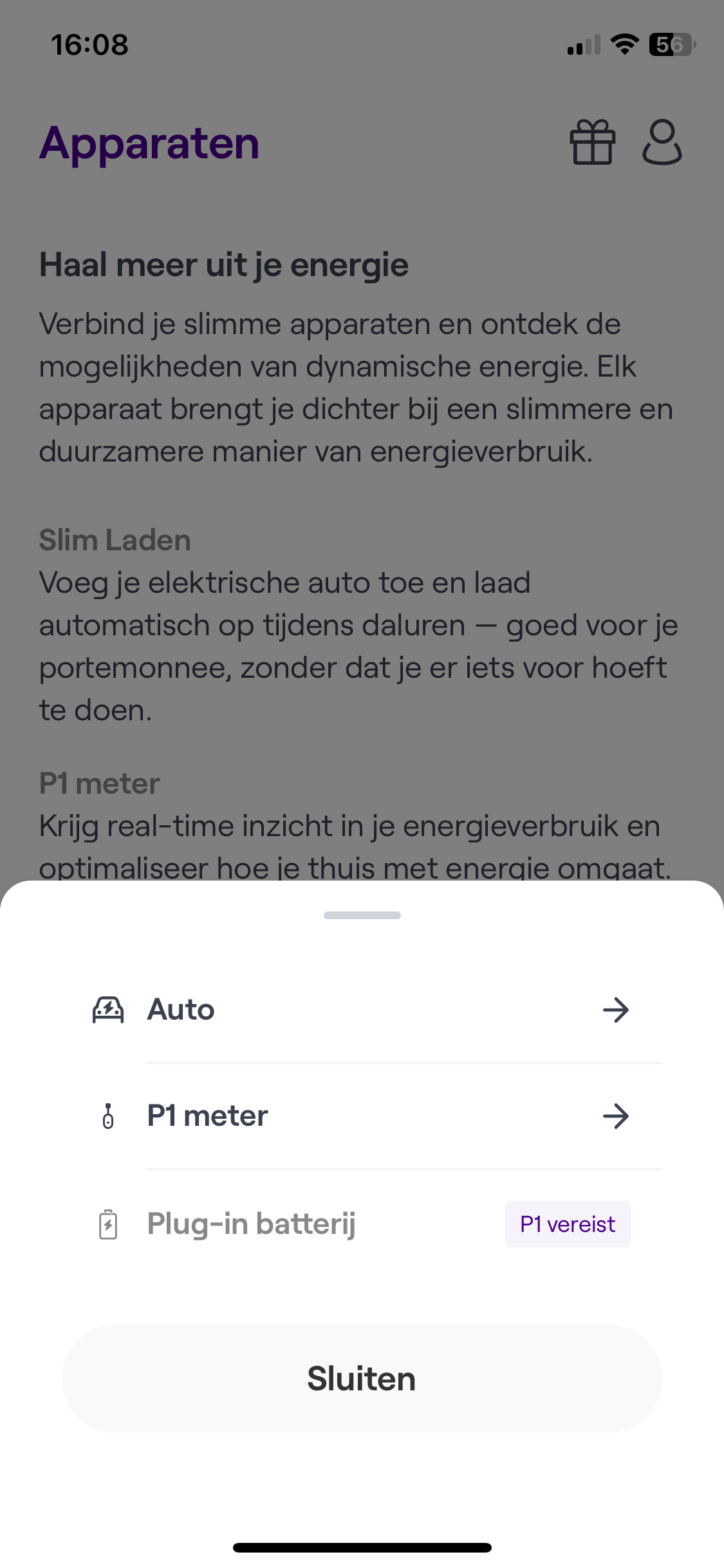Screen dimensions: 724x1568
Task: Tap the Sluiten button to close
Action: coord(361,1378)
